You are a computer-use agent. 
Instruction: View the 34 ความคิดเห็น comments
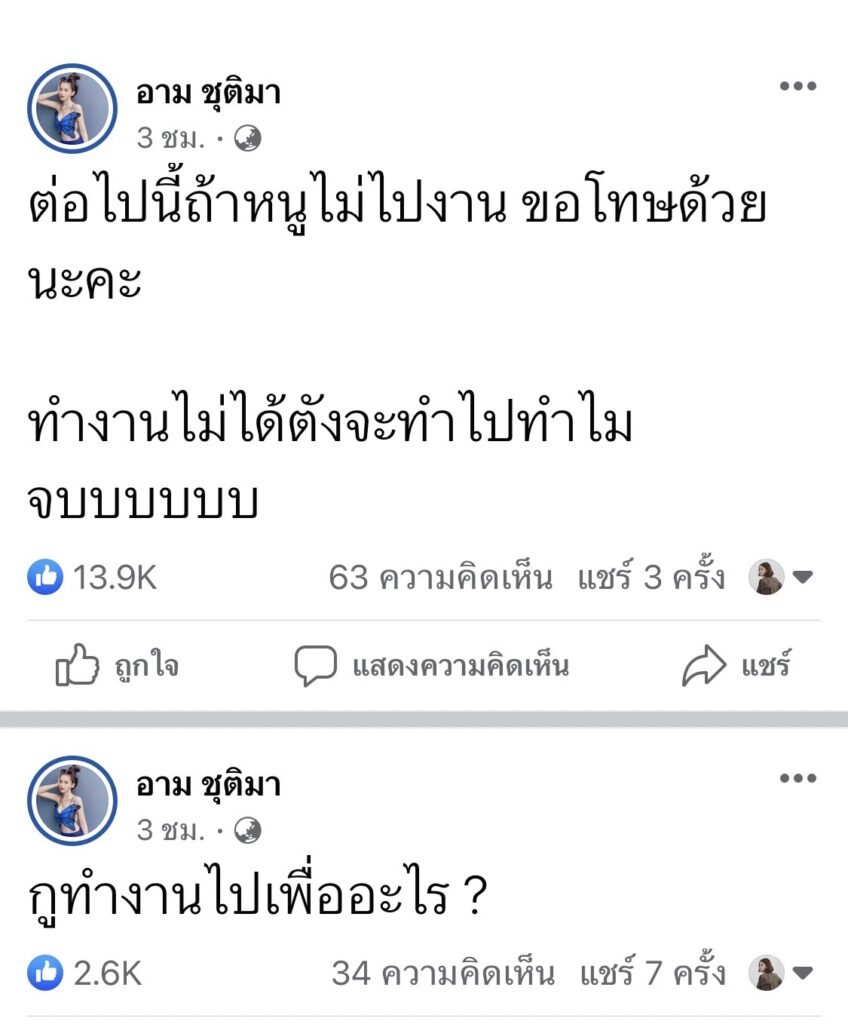441,973
